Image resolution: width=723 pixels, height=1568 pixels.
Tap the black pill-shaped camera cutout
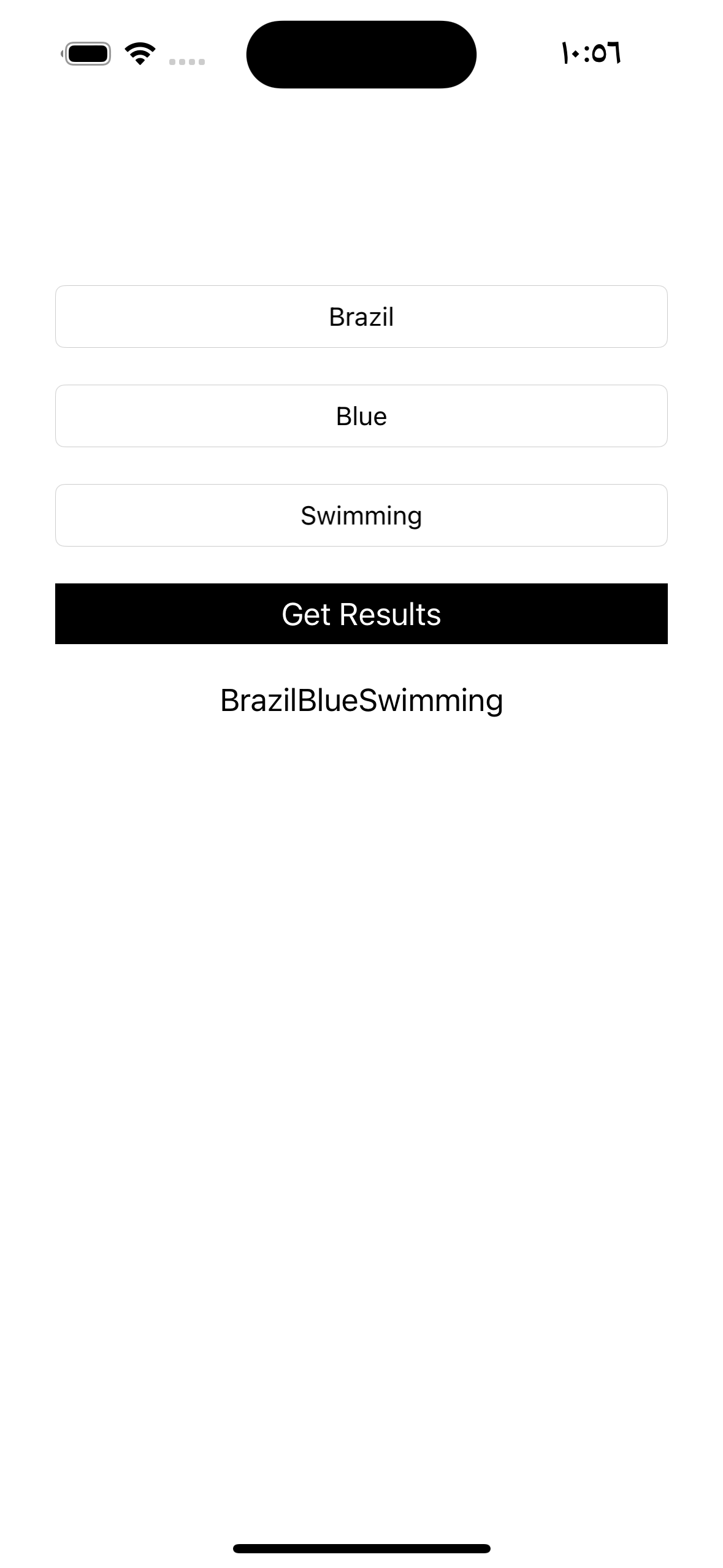(361, 54)
